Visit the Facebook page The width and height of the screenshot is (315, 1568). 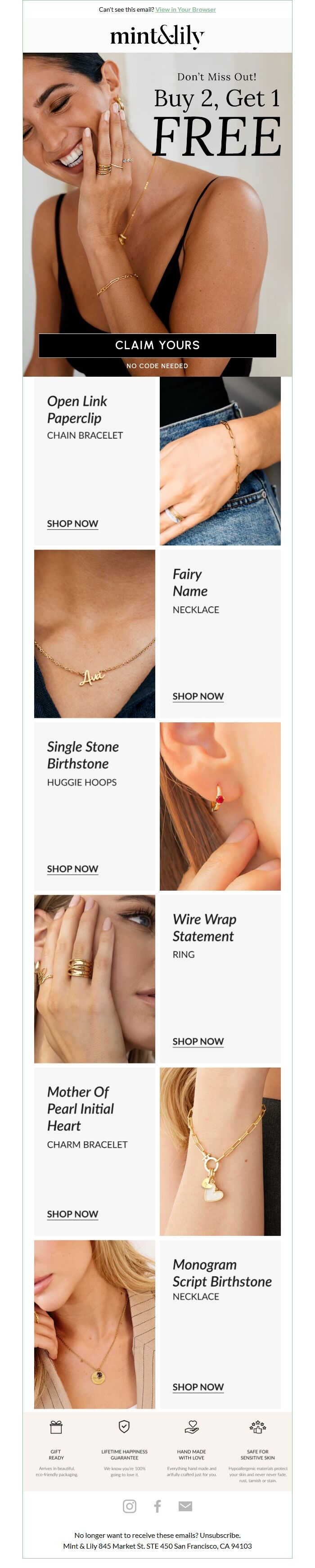click(x=157, y=1506)
